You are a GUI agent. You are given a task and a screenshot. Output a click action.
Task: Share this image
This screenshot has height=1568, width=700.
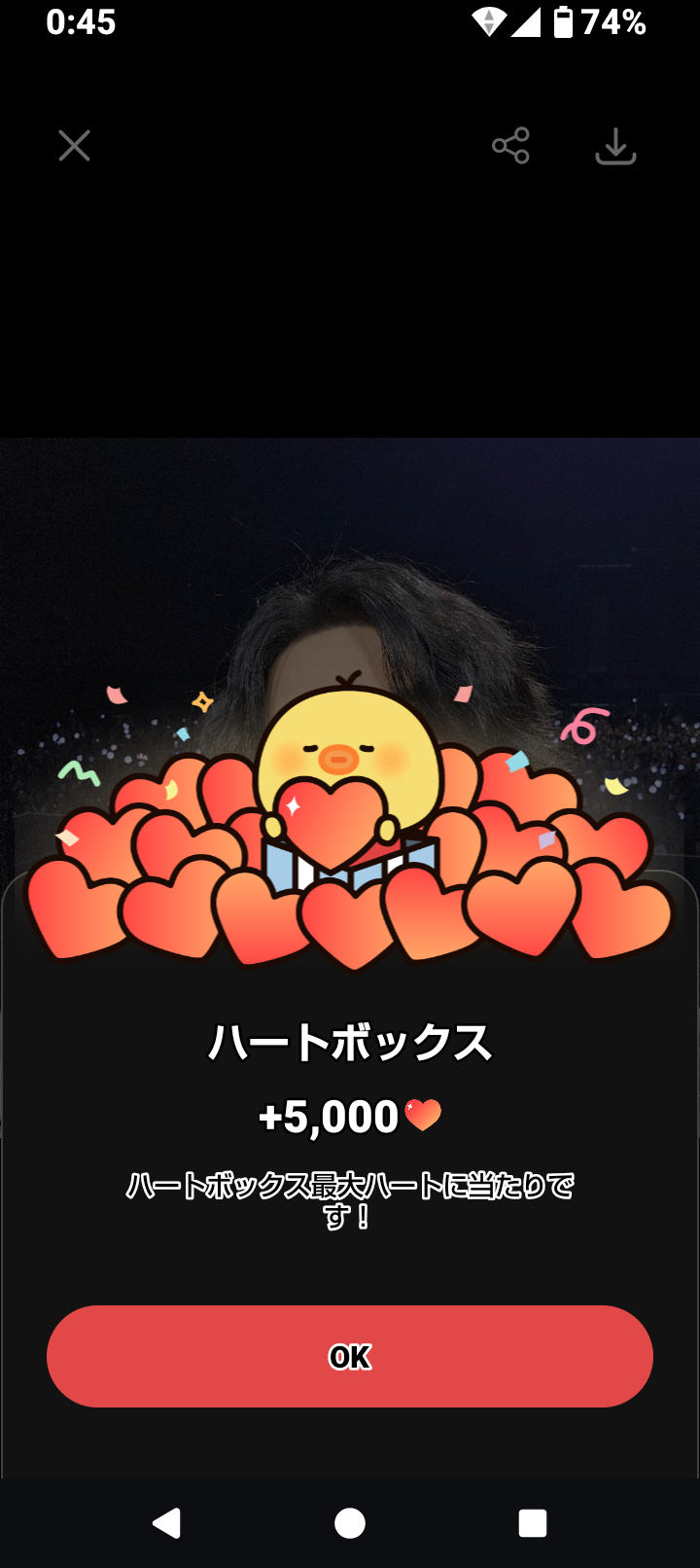[x=510, y=146]
